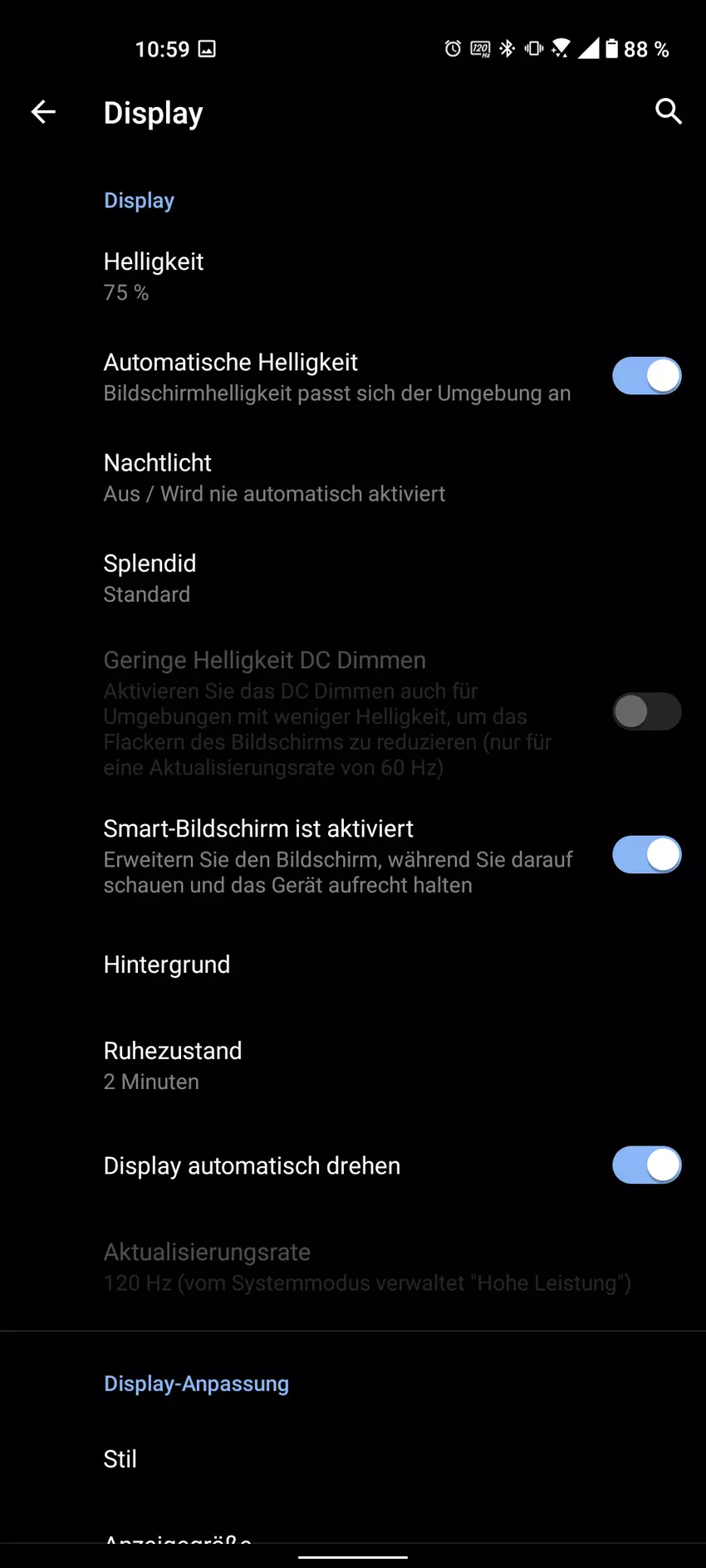
Task: Open Nachtlicht settings
Action: pyautogui.click(x=274, y=478)
